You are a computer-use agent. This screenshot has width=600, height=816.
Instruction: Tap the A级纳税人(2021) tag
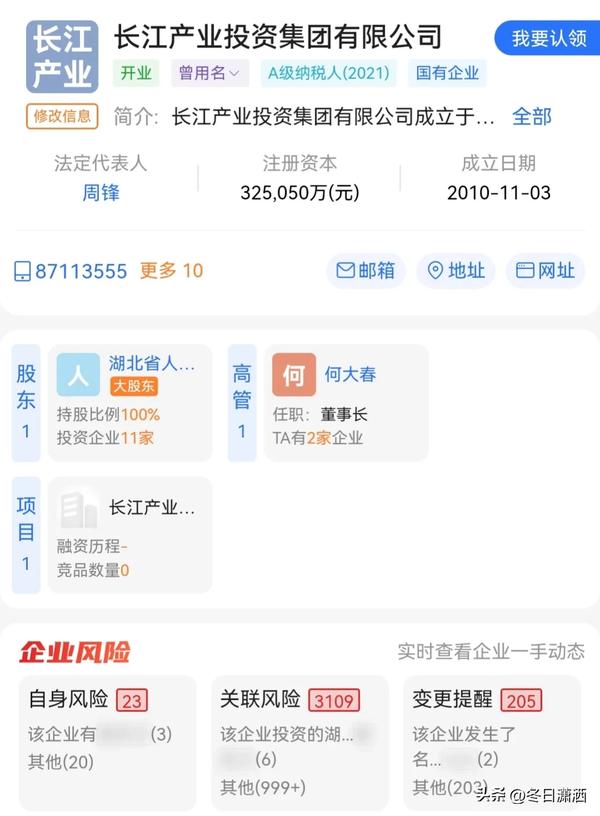[329, 73]
